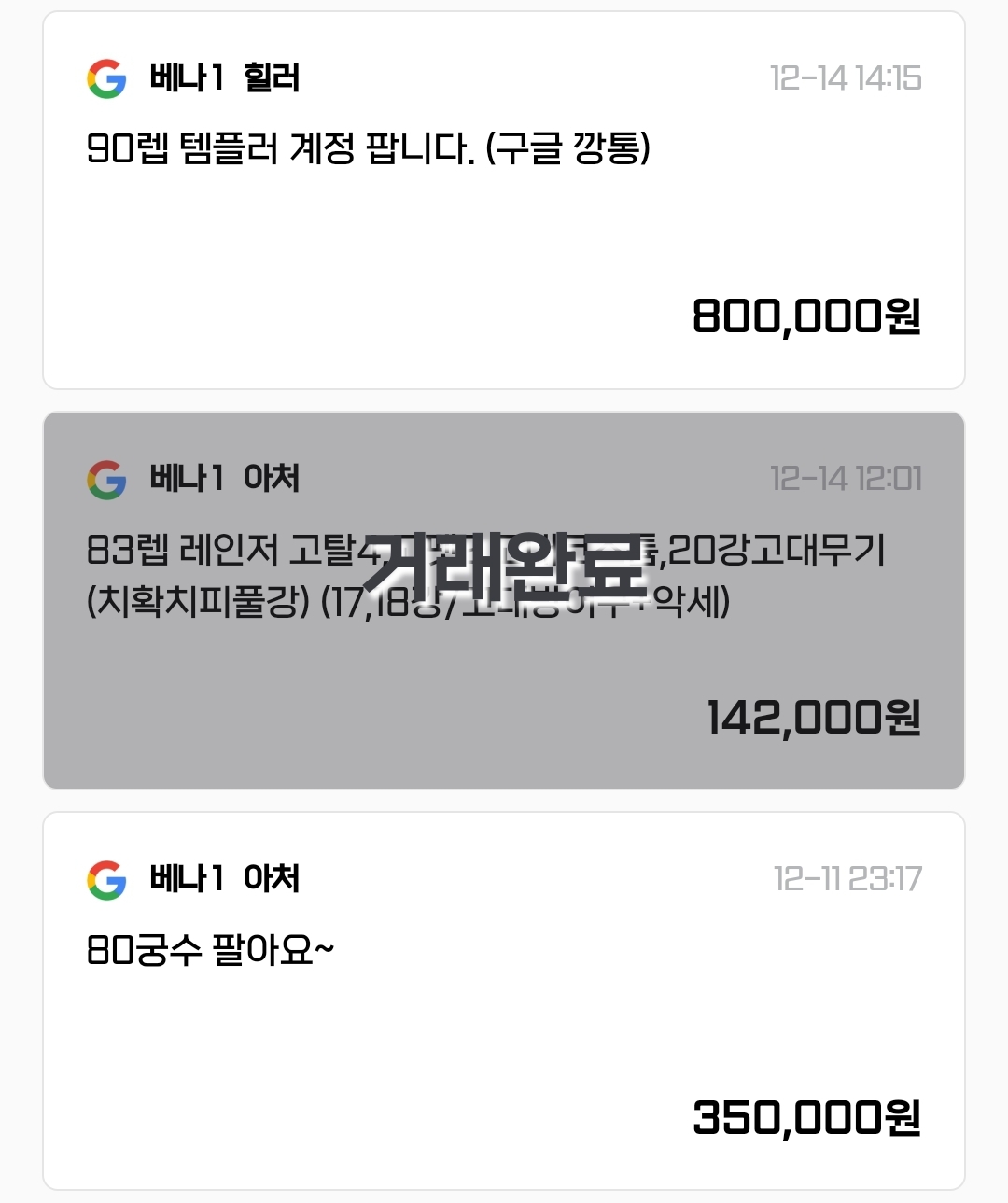
Task: Open the 80궁수 팔아요 listing
Action: (210, 950)
